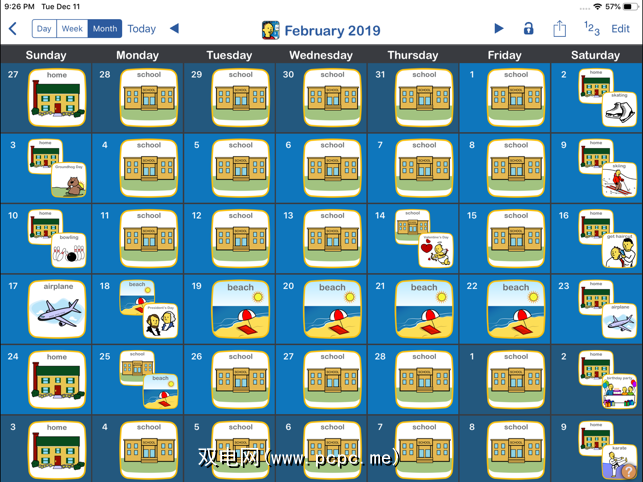Tap the lock icon
This screenshot has width=643, height=482.
(529, 29)
